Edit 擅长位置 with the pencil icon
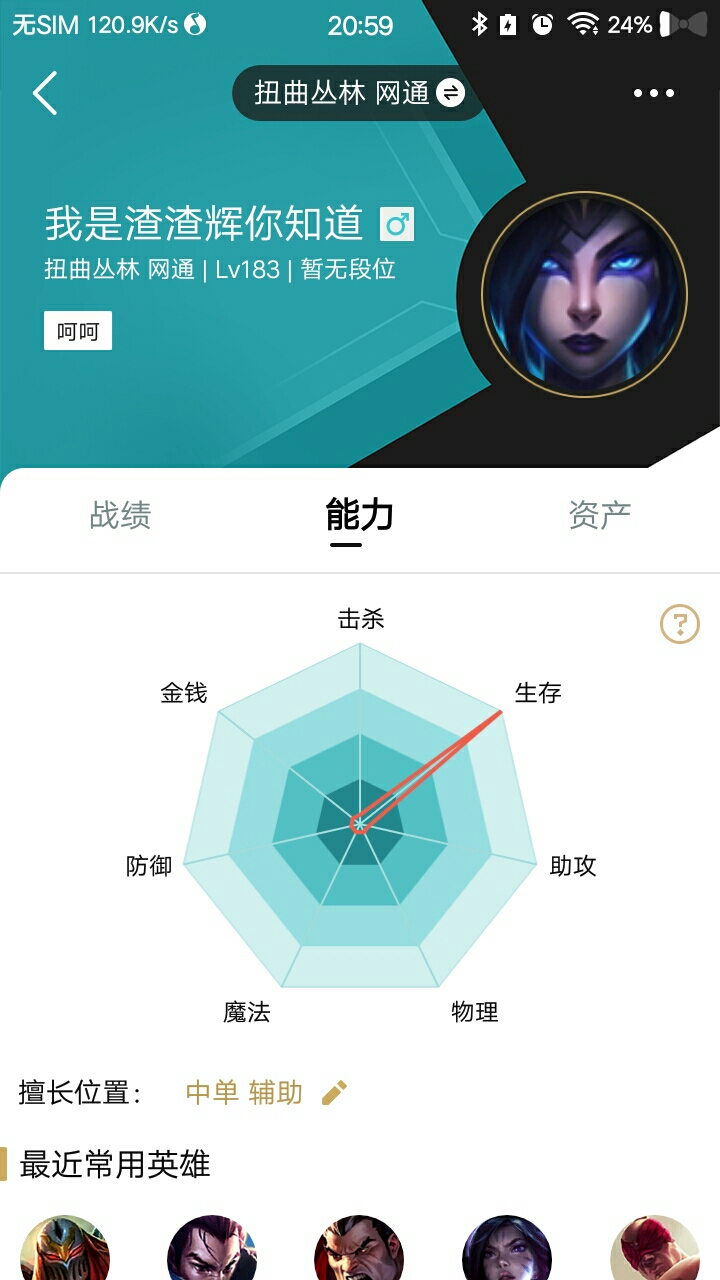Viewport: 720px width, 1280px height. coord(334,1093)
